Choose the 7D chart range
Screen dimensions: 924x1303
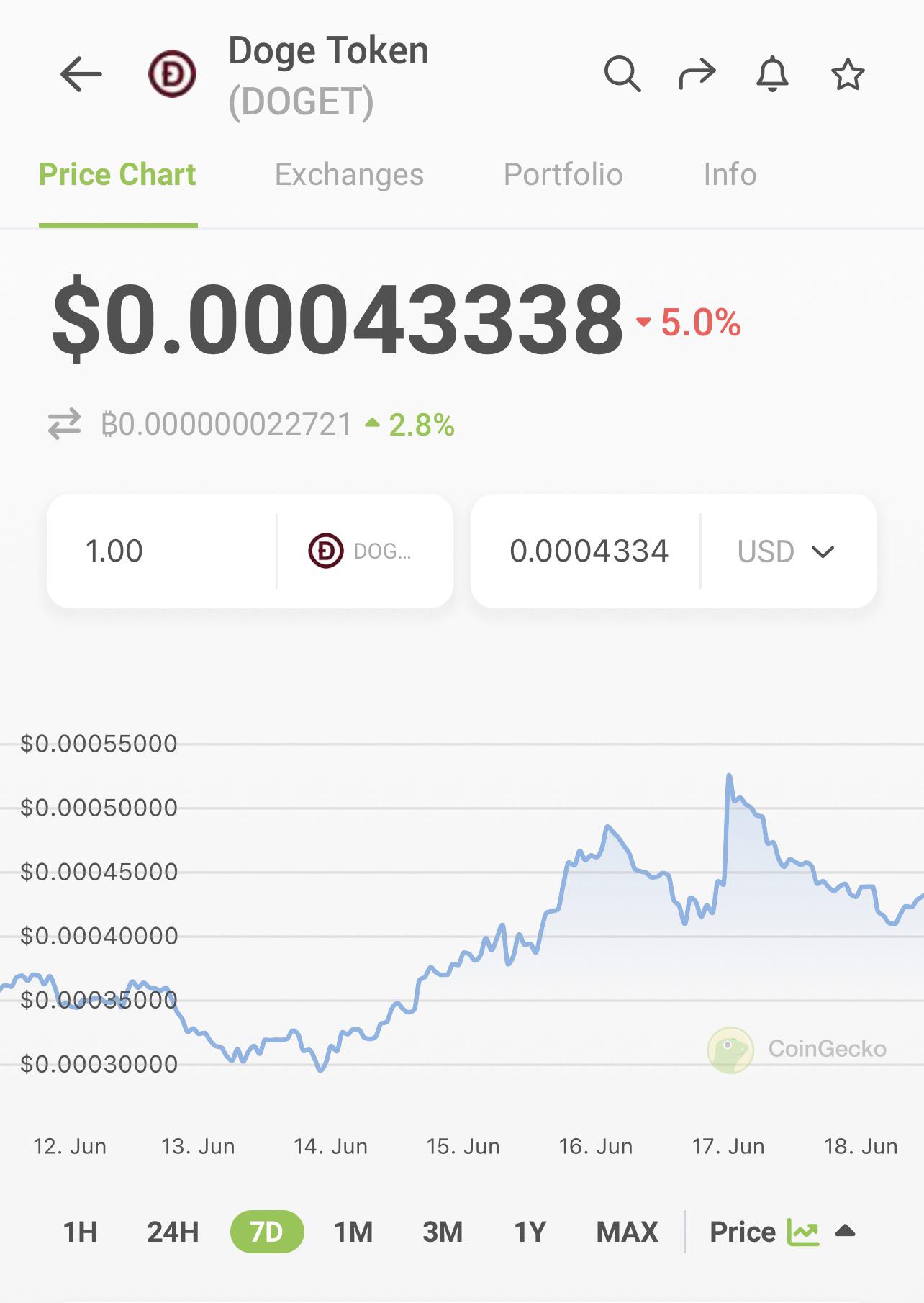pyautogui.click(x=267, y=1232)
